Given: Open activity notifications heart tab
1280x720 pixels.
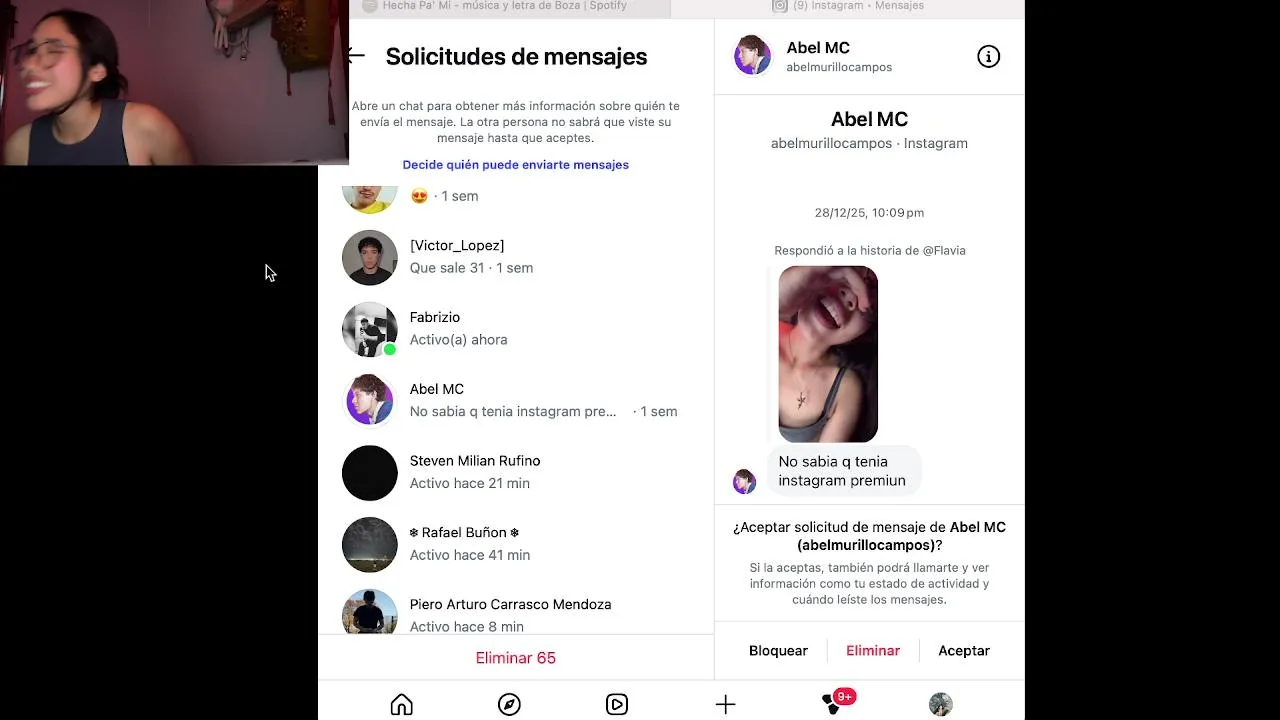Looking at the screenshot, I should click(833, 705).
